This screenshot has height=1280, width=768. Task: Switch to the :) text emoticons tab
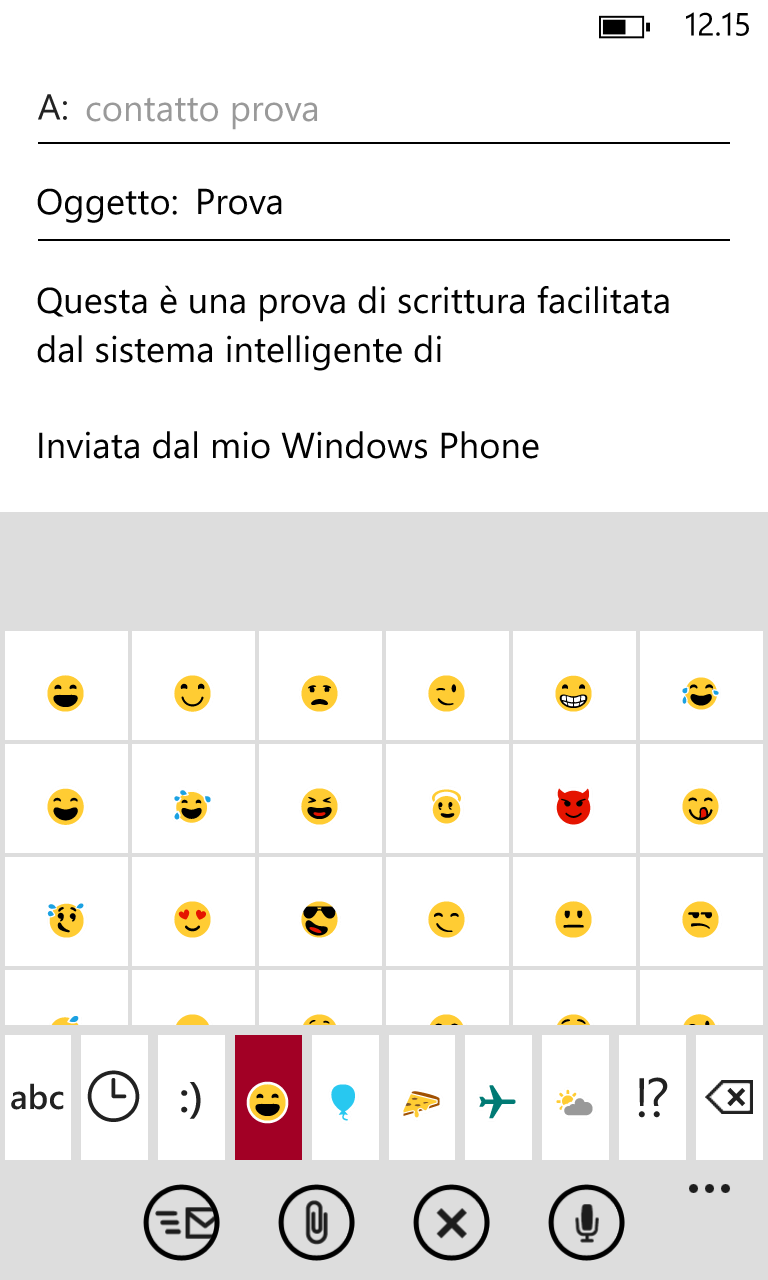coord(191,1098)
